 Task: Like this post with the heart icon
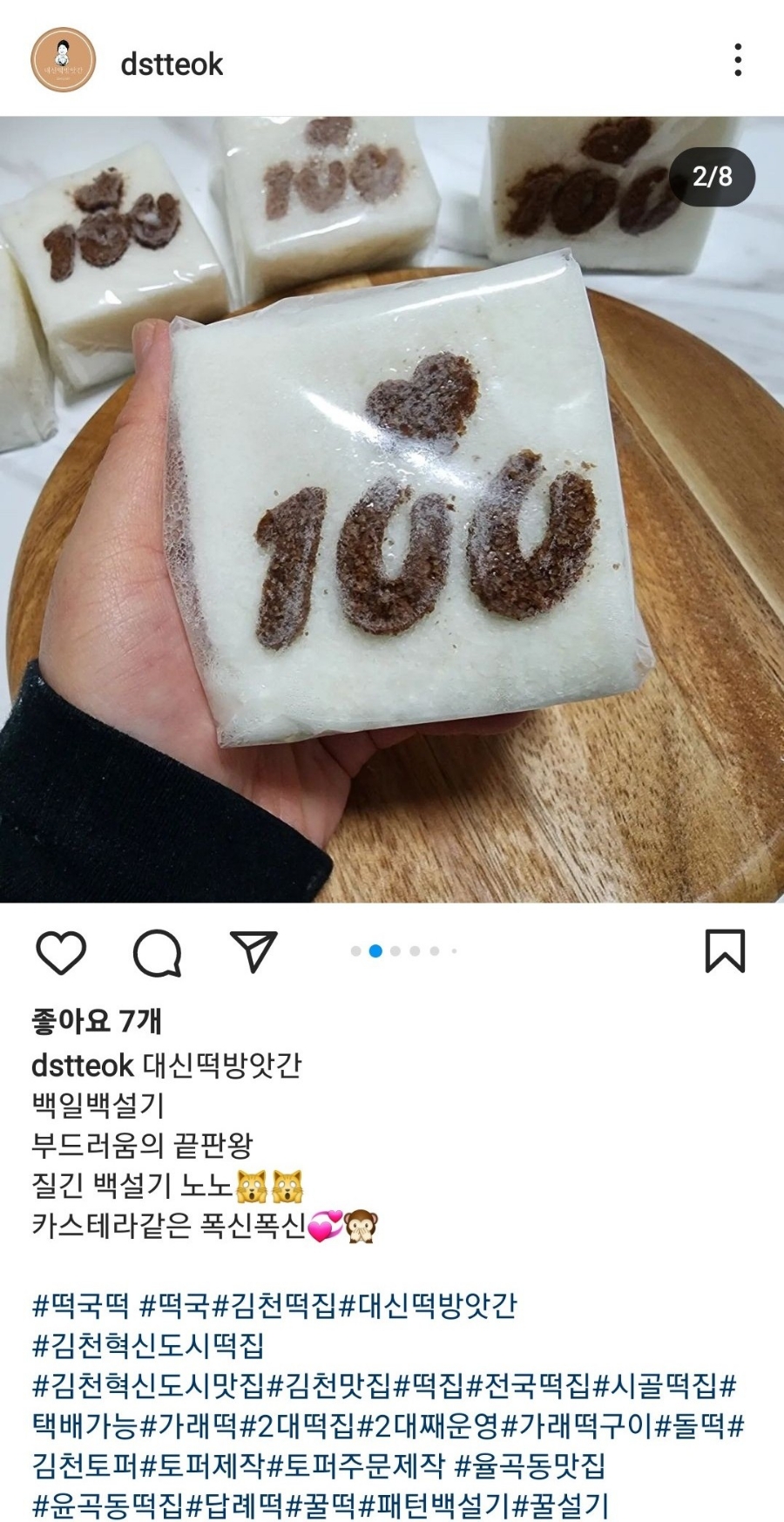pos(61,951)
